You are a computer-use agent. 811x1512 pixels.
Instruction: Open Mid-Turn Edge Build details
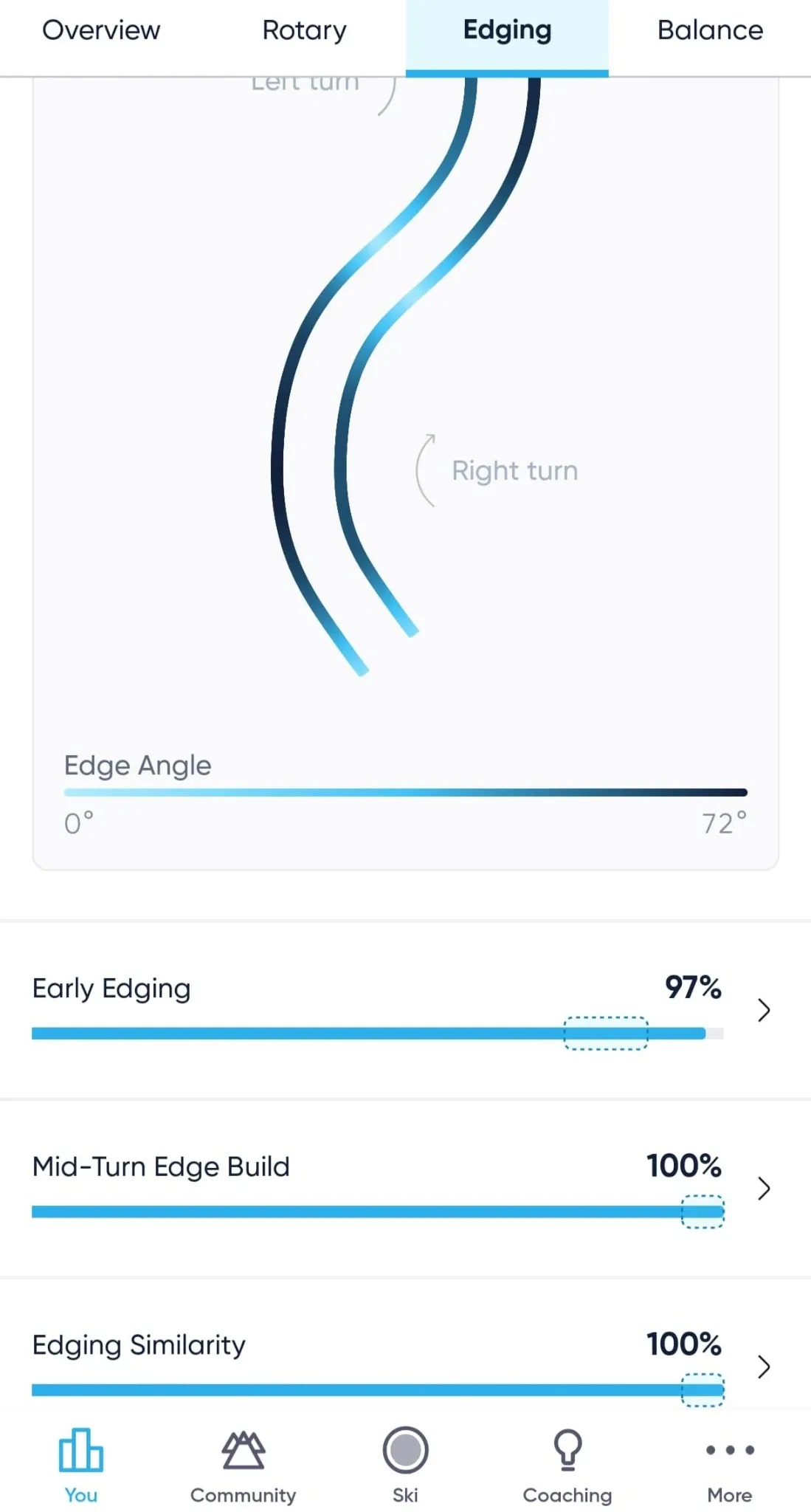coord(405,1189)
